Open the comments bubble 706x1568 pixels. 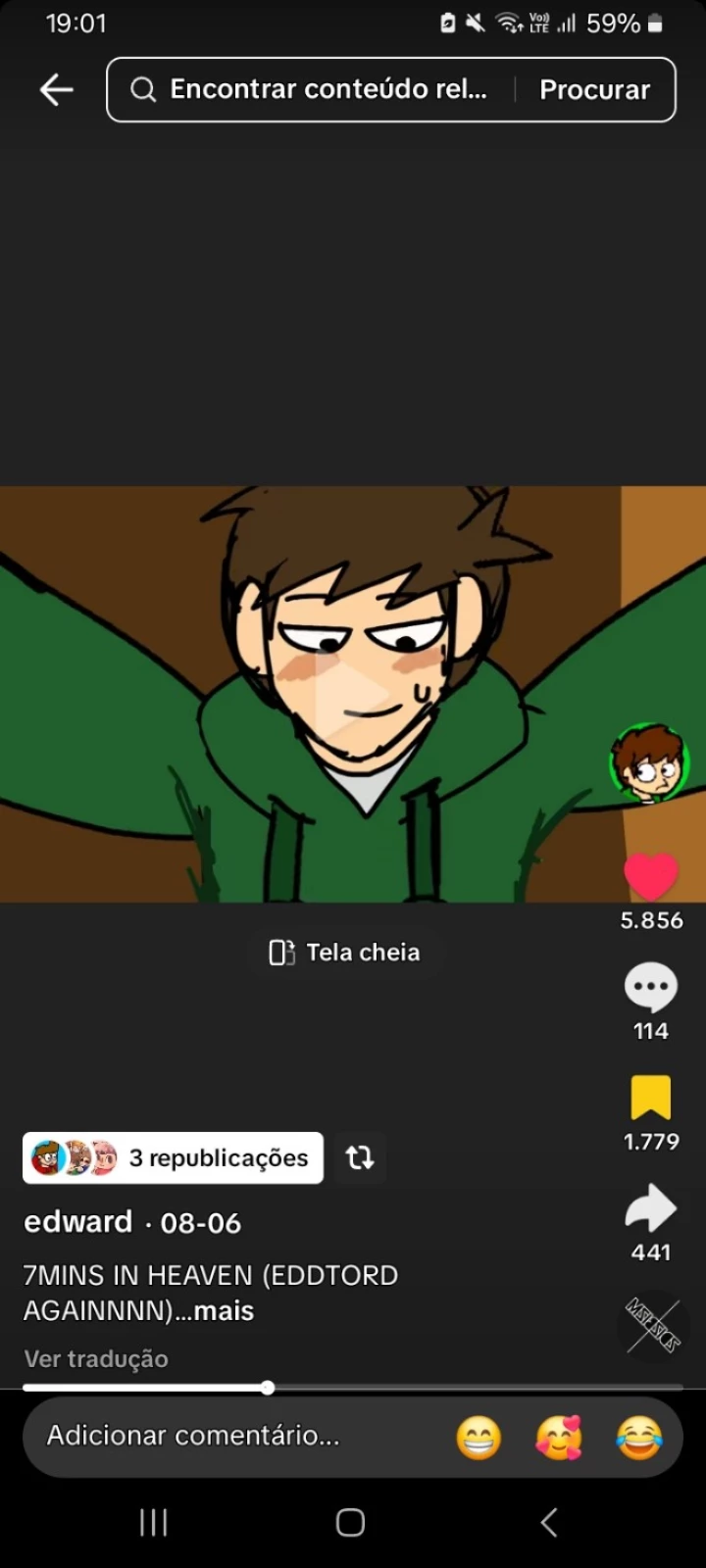651,987
